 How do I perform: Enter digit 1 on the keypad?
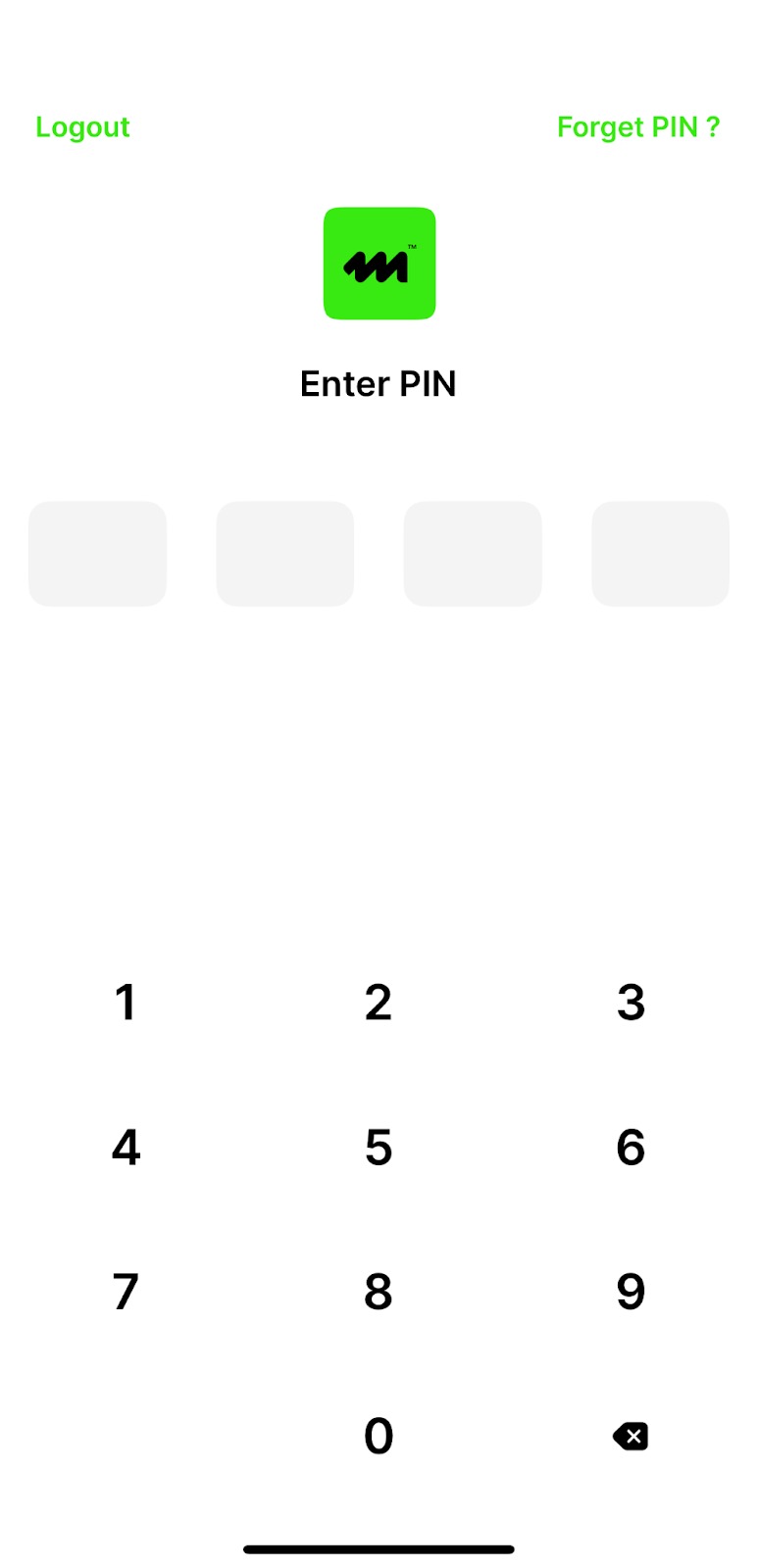coord(126,1003)
